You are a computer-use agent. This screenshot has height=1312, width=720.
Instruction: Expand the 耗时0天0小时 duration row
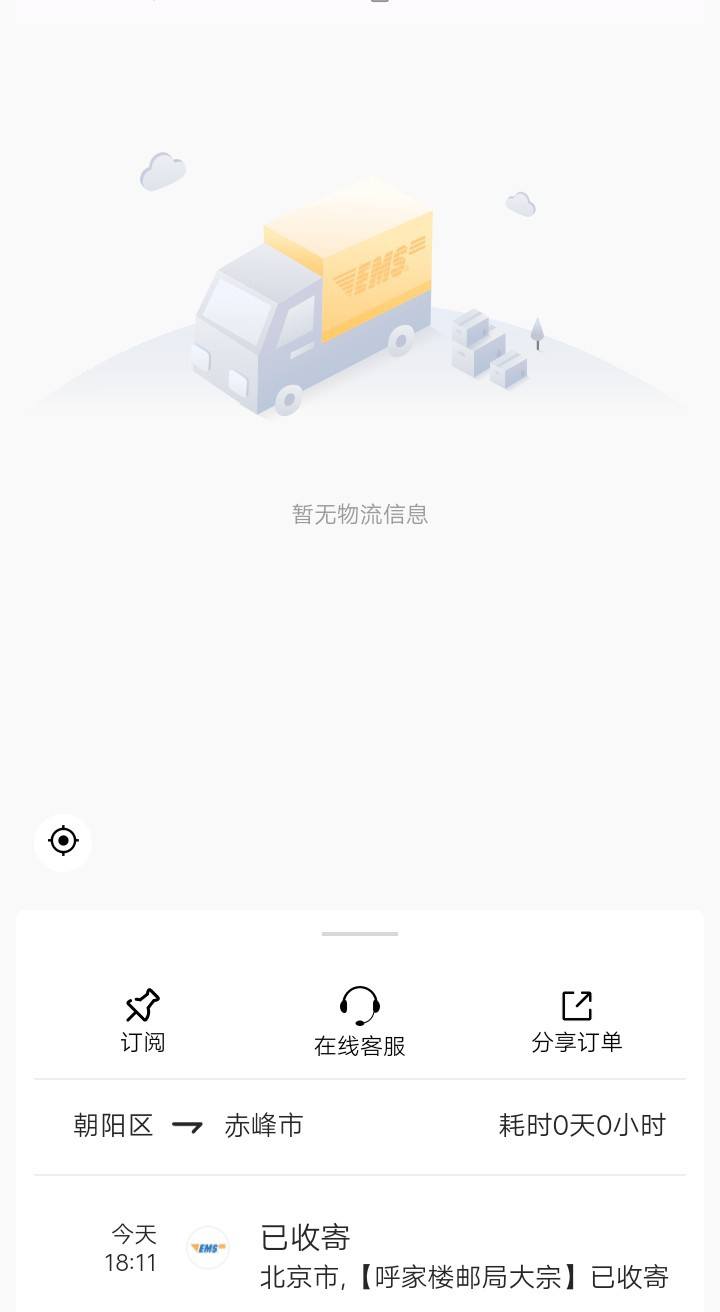(x=583, y=1125)
